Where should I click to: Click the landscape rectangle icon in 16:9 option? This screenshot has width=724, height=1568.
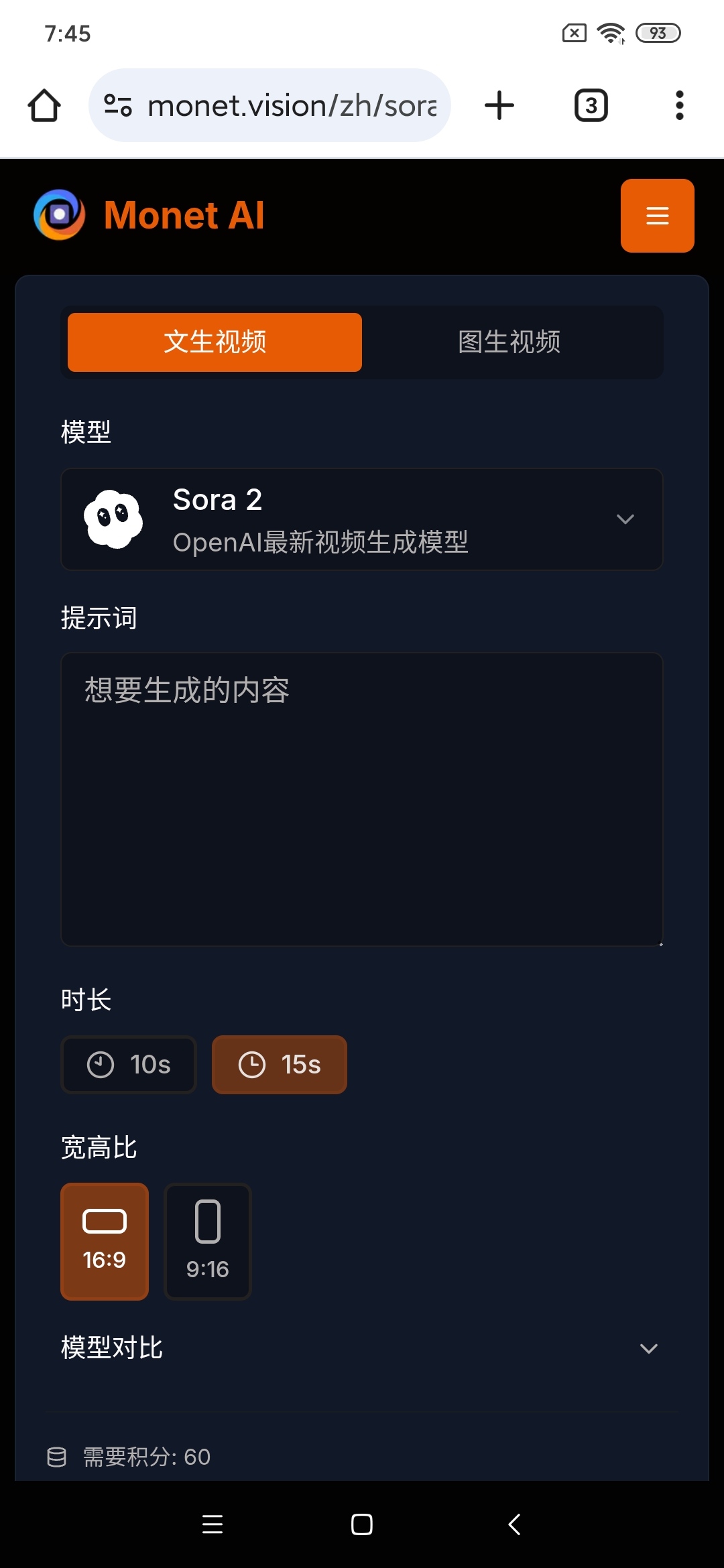[104, 1221]
